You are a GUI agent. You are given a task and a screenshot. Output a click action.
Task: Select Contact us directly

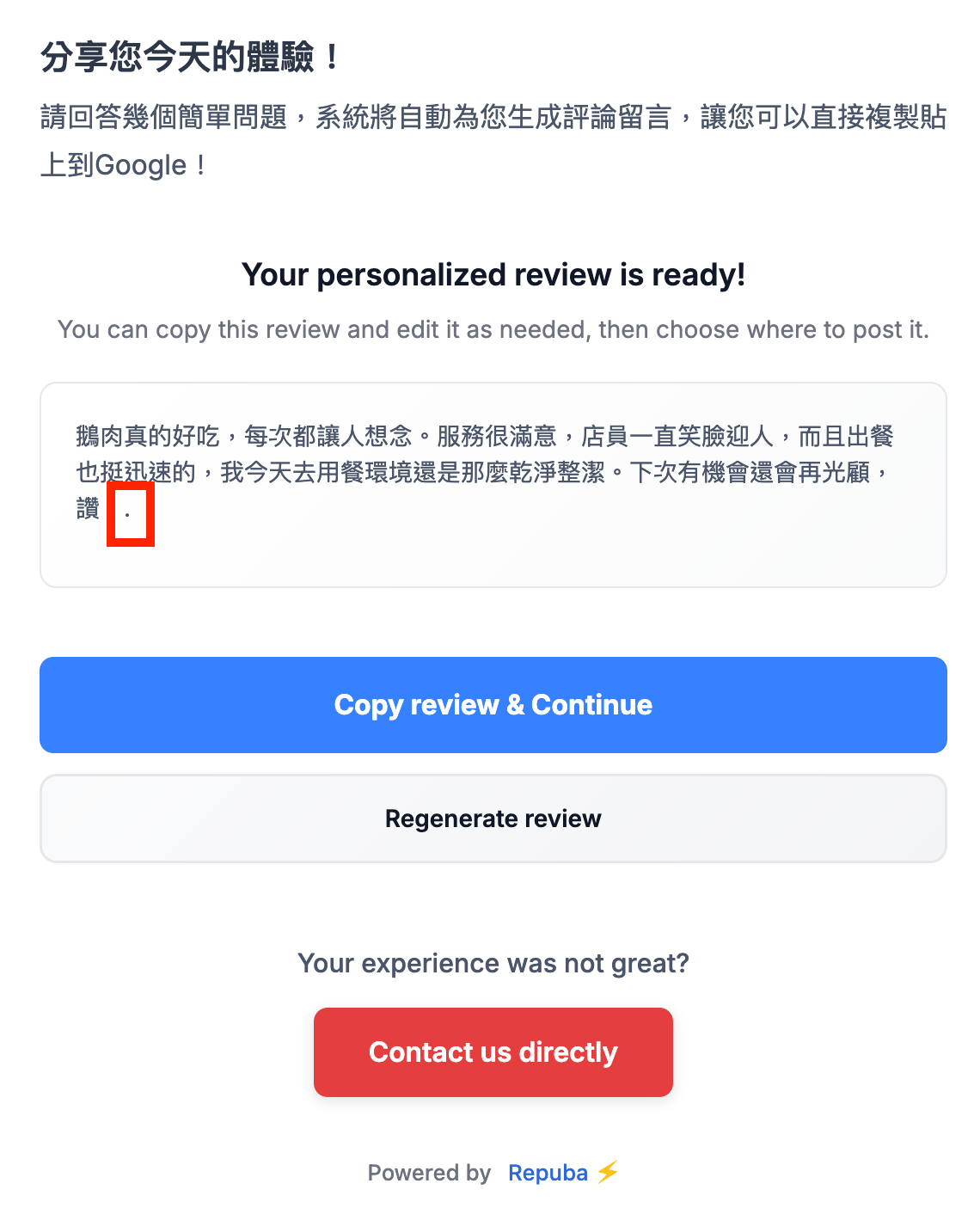click(493, 1052)
